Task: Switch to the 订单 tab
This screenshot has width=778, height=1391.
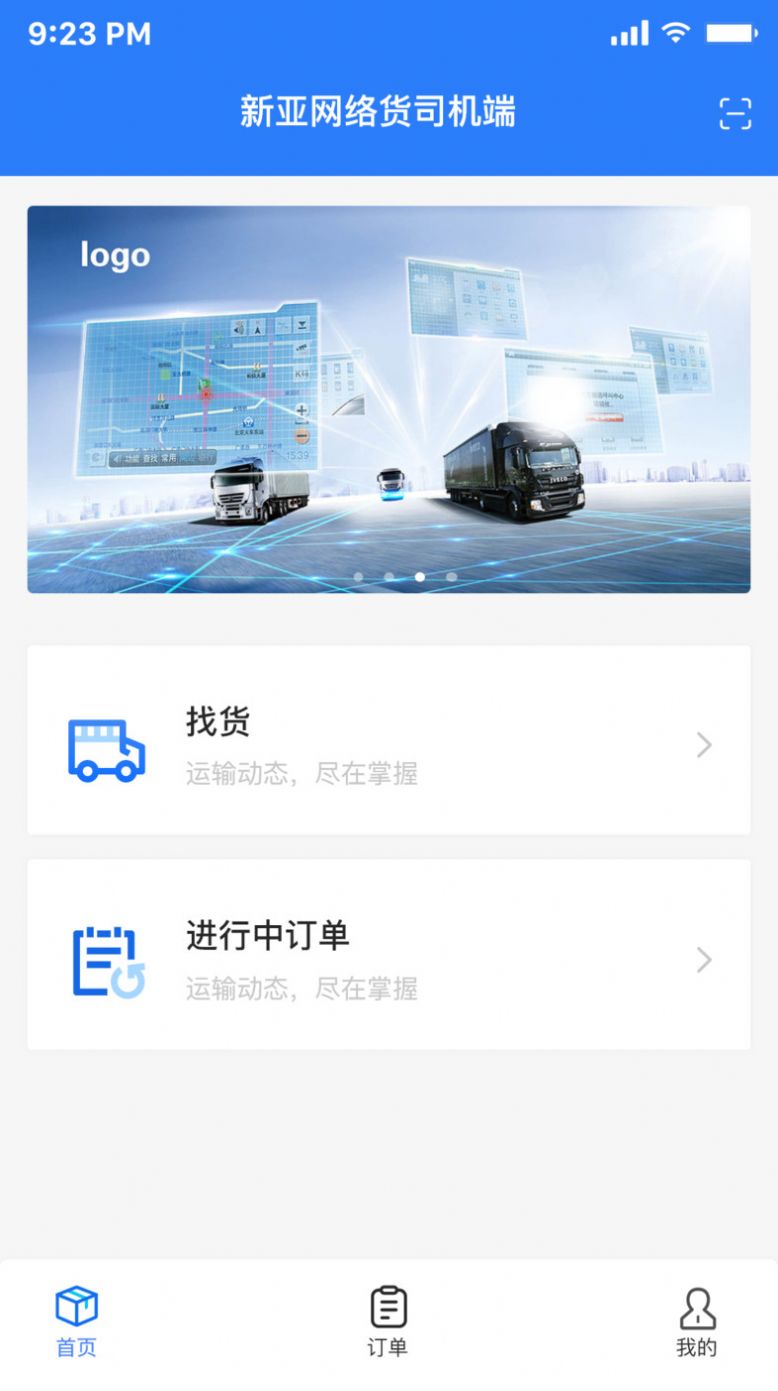Action: point(389,1320)
